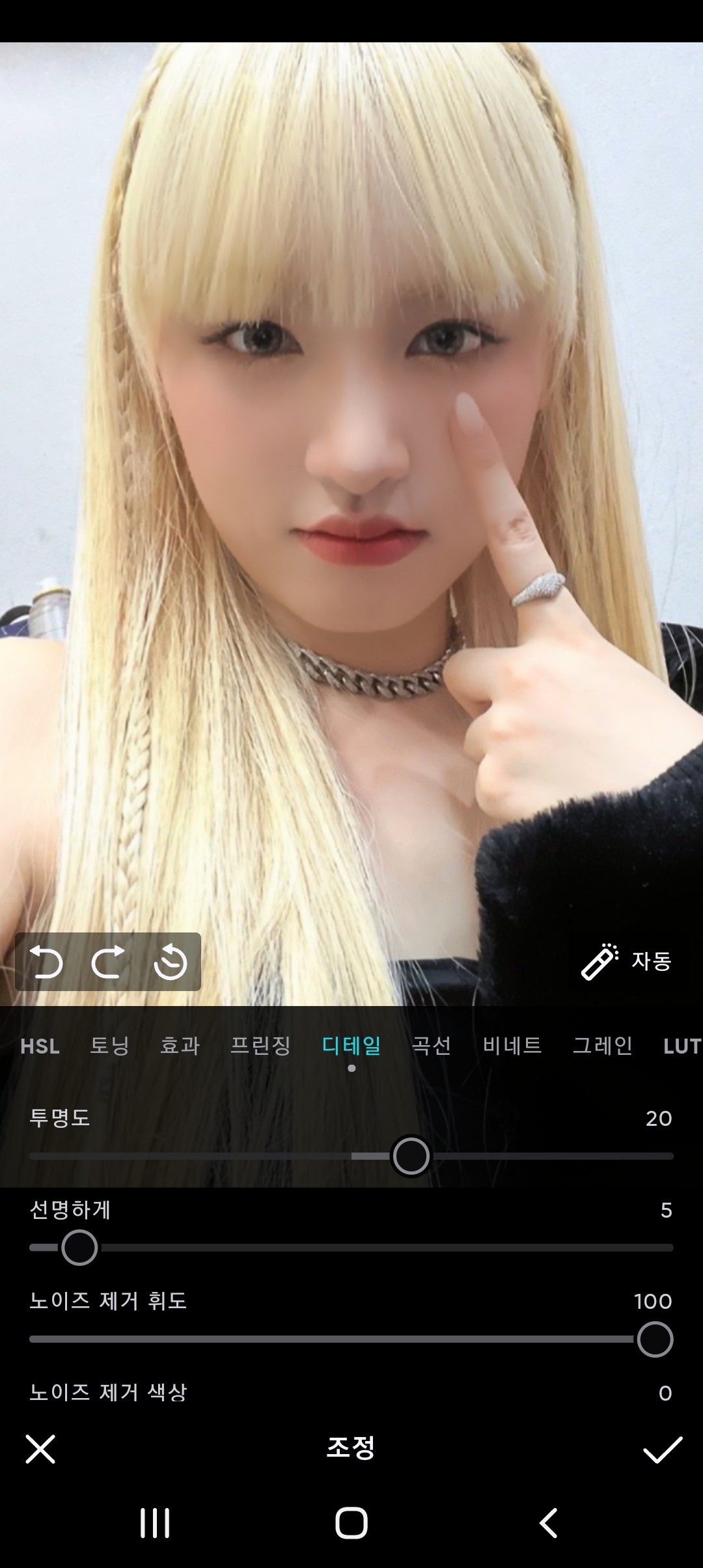Open the edit history icon
Screen dimensions: 703x1568
point(170,962)
